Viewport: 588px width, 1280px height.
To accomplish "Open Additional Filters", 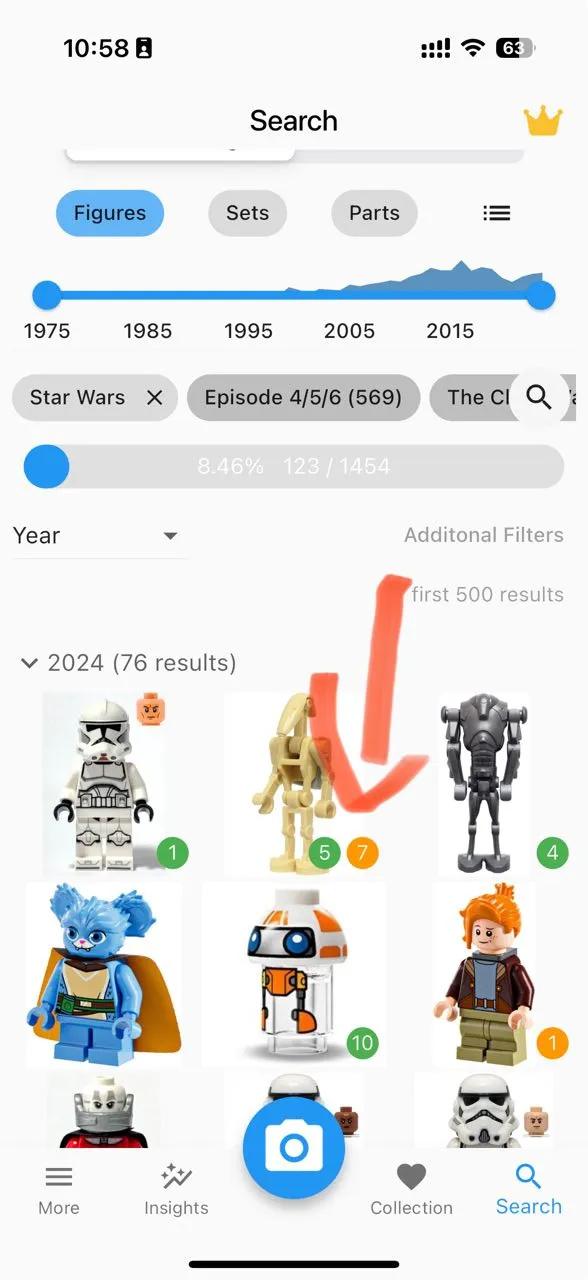I will pyautogui.click(x=483, y=535).
